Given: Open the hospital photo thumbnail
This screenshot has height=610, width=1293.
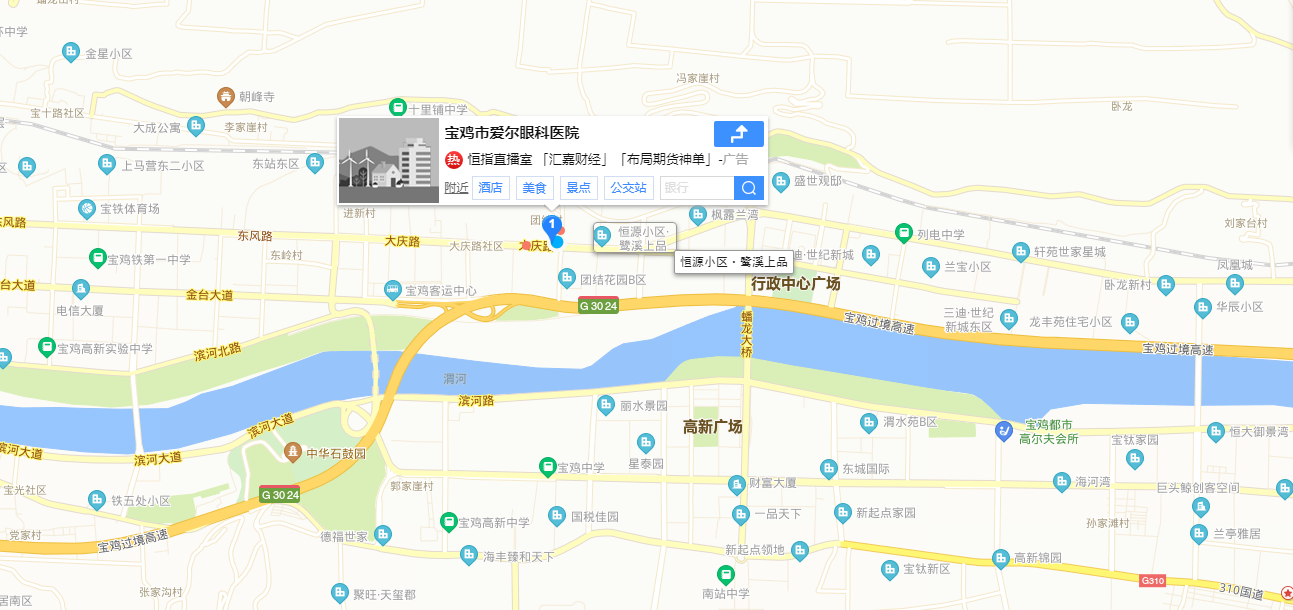Looking at the screenshot, I should coord(389,160).
